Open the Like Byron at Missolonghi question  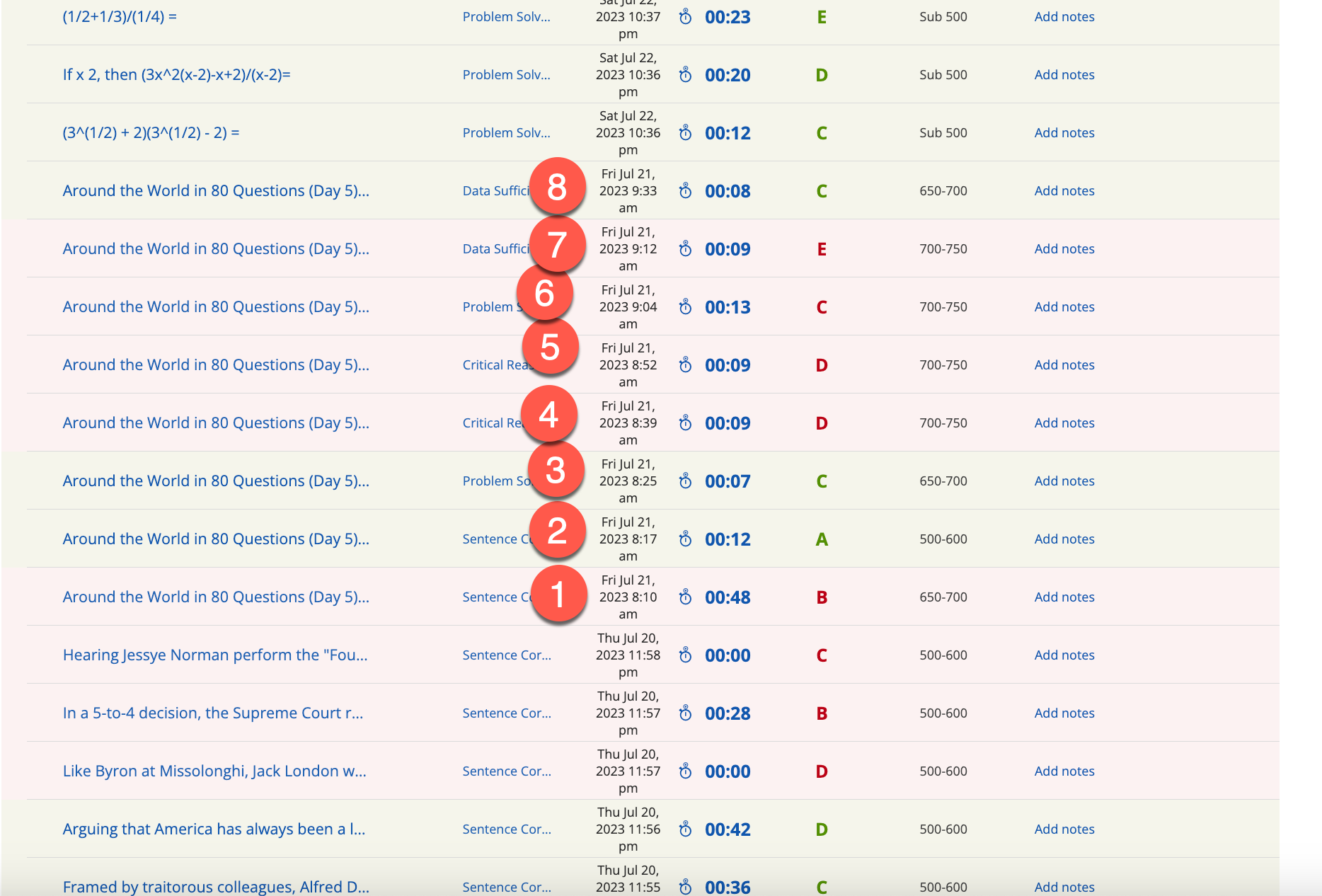tap(214, 771)
